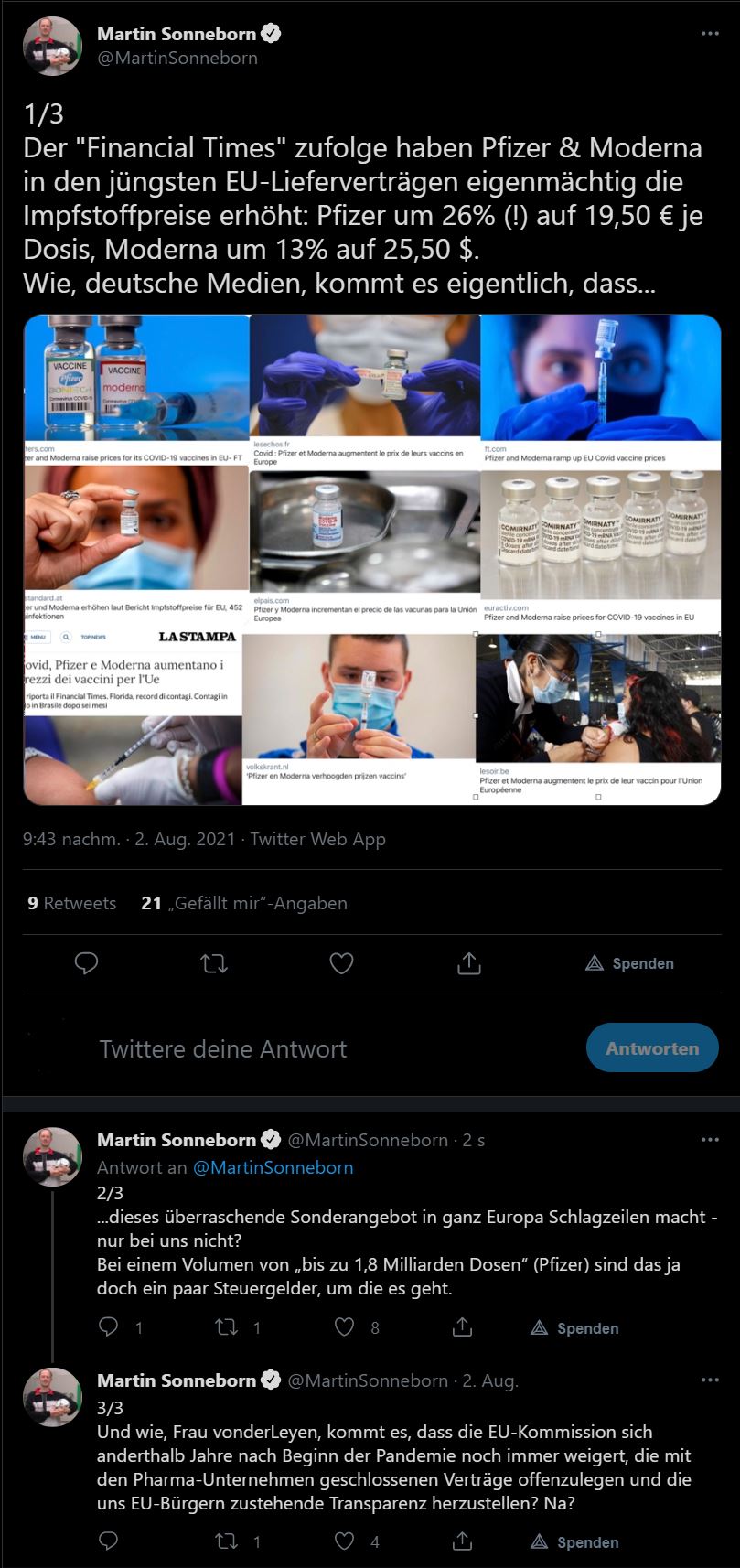Like the 2/3 reply tweet

pos(344,1327)
